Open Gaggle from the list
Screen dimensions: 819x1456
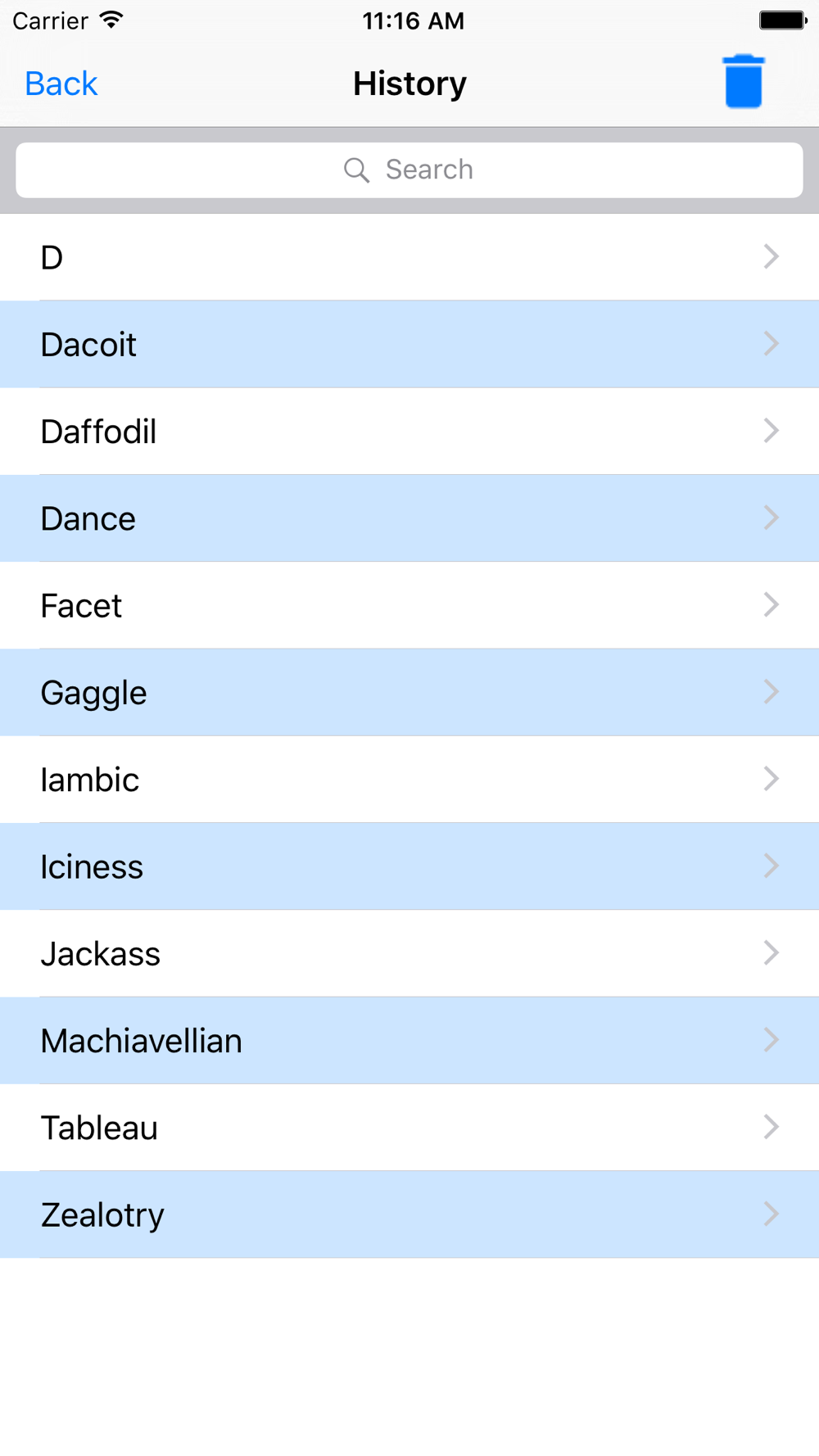[409, 693]
